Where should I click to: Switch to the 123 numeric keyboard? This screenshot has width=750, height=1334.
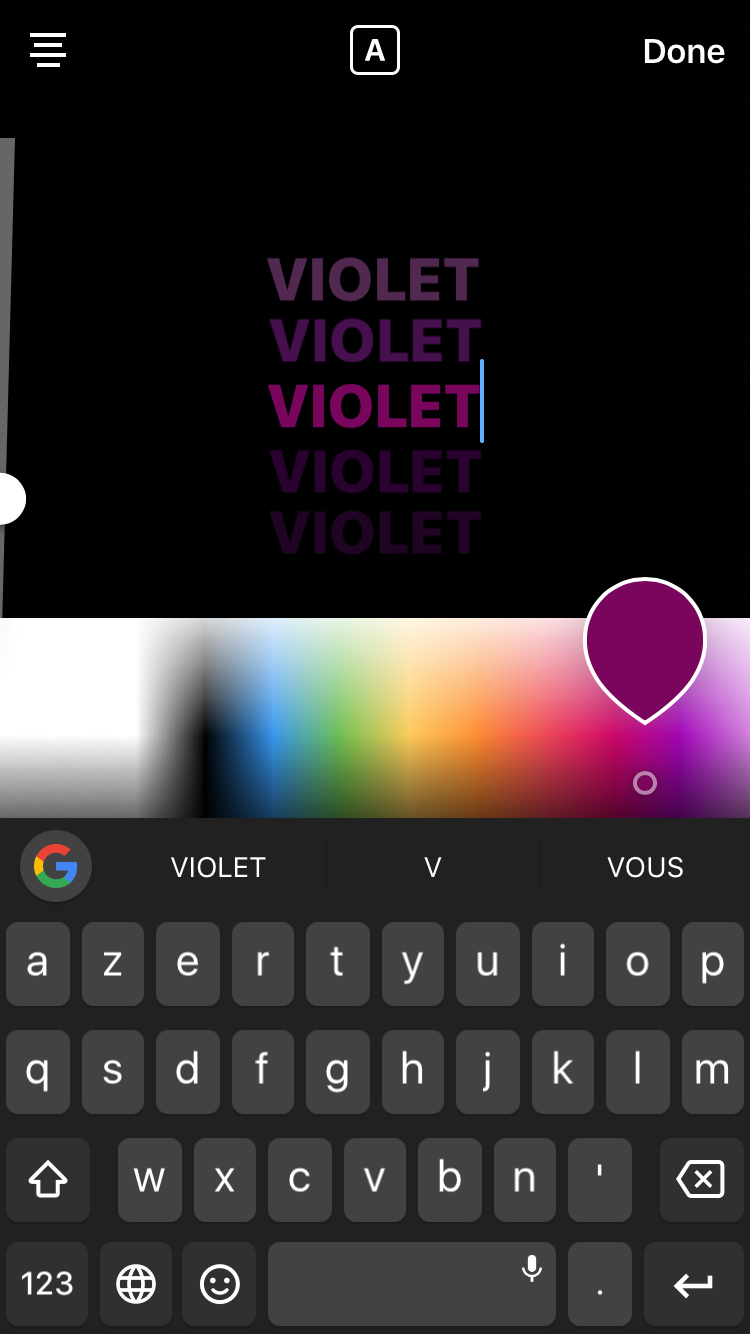[x=47, y=1284]
